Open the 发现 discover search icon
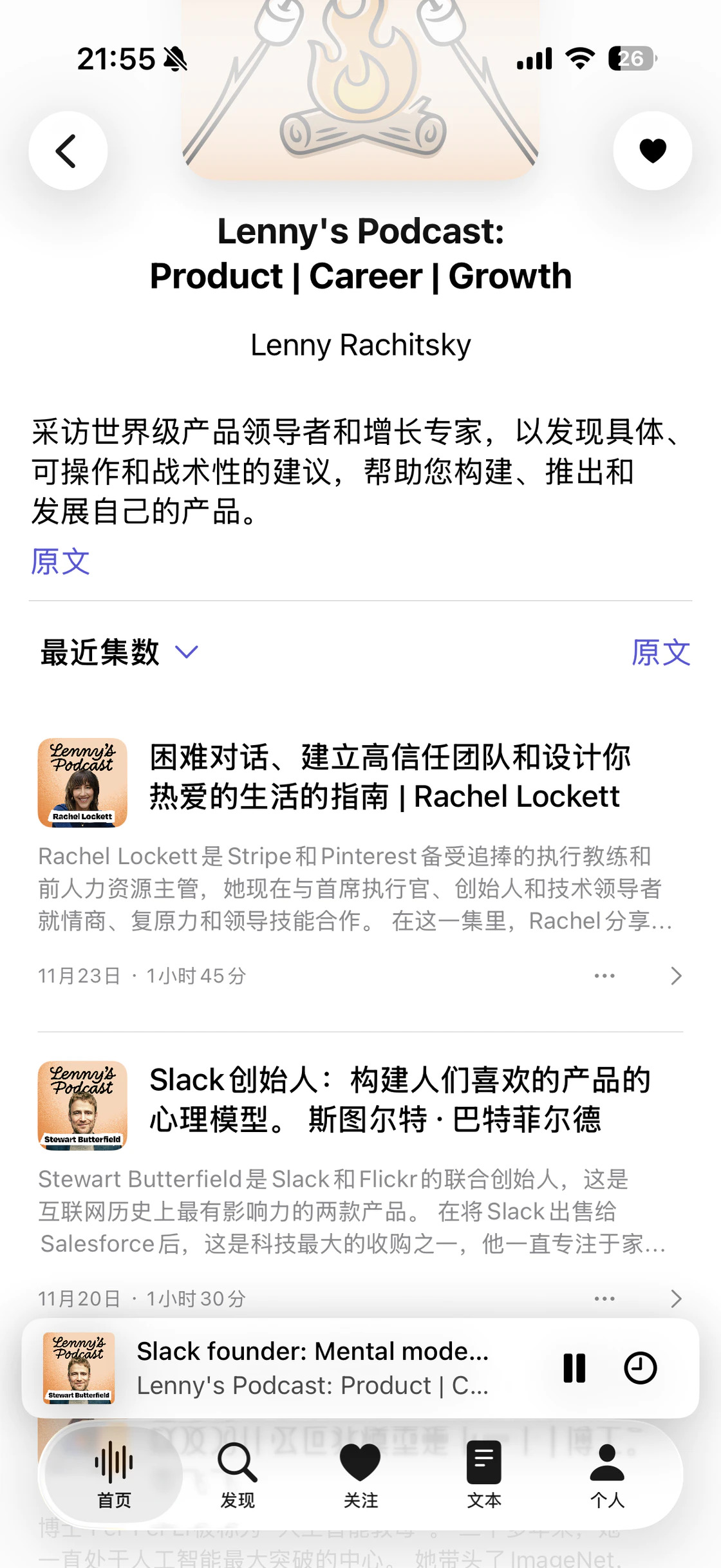This screenshot has width=721, height=1568. tap(237, 1475)
